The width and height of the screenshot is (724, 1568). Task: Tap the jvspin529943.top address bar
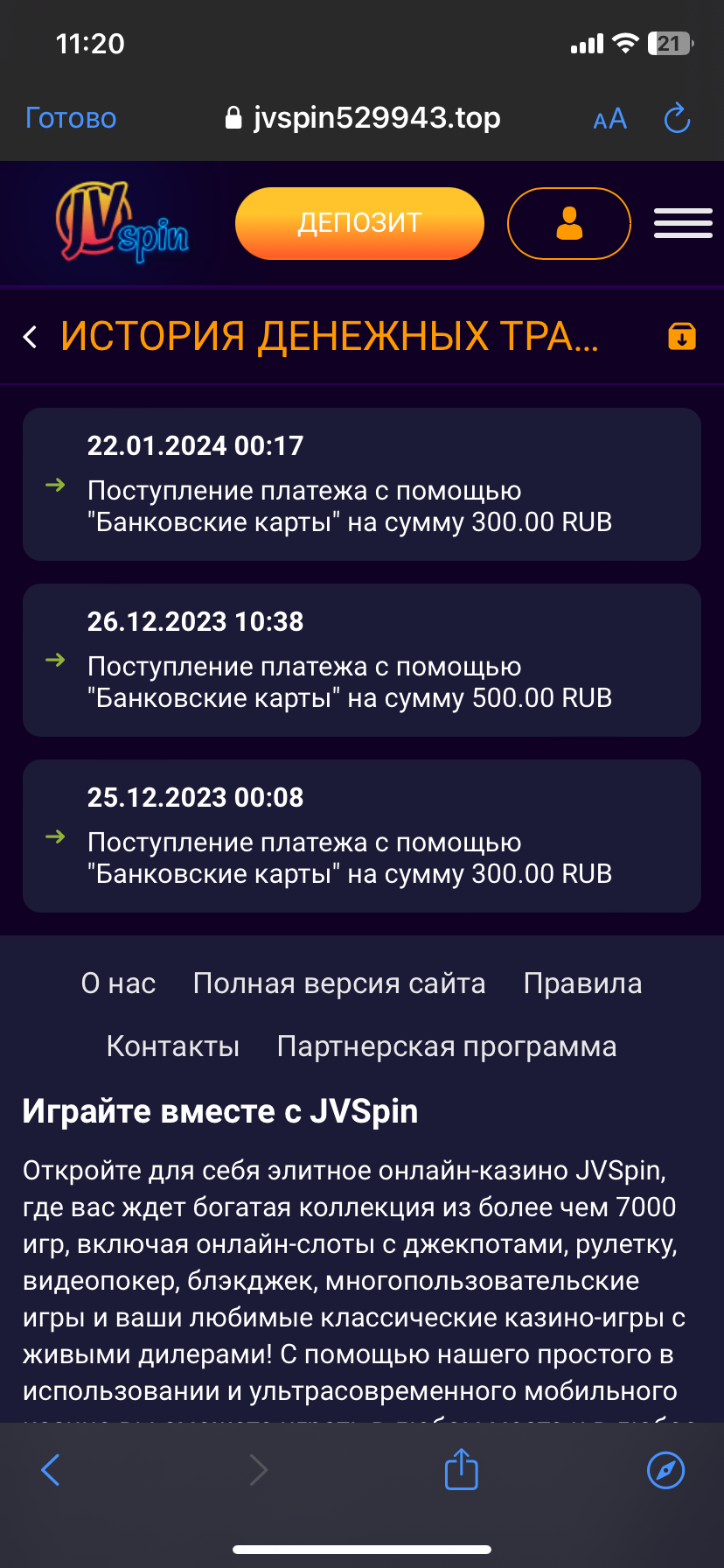(363, 118)
